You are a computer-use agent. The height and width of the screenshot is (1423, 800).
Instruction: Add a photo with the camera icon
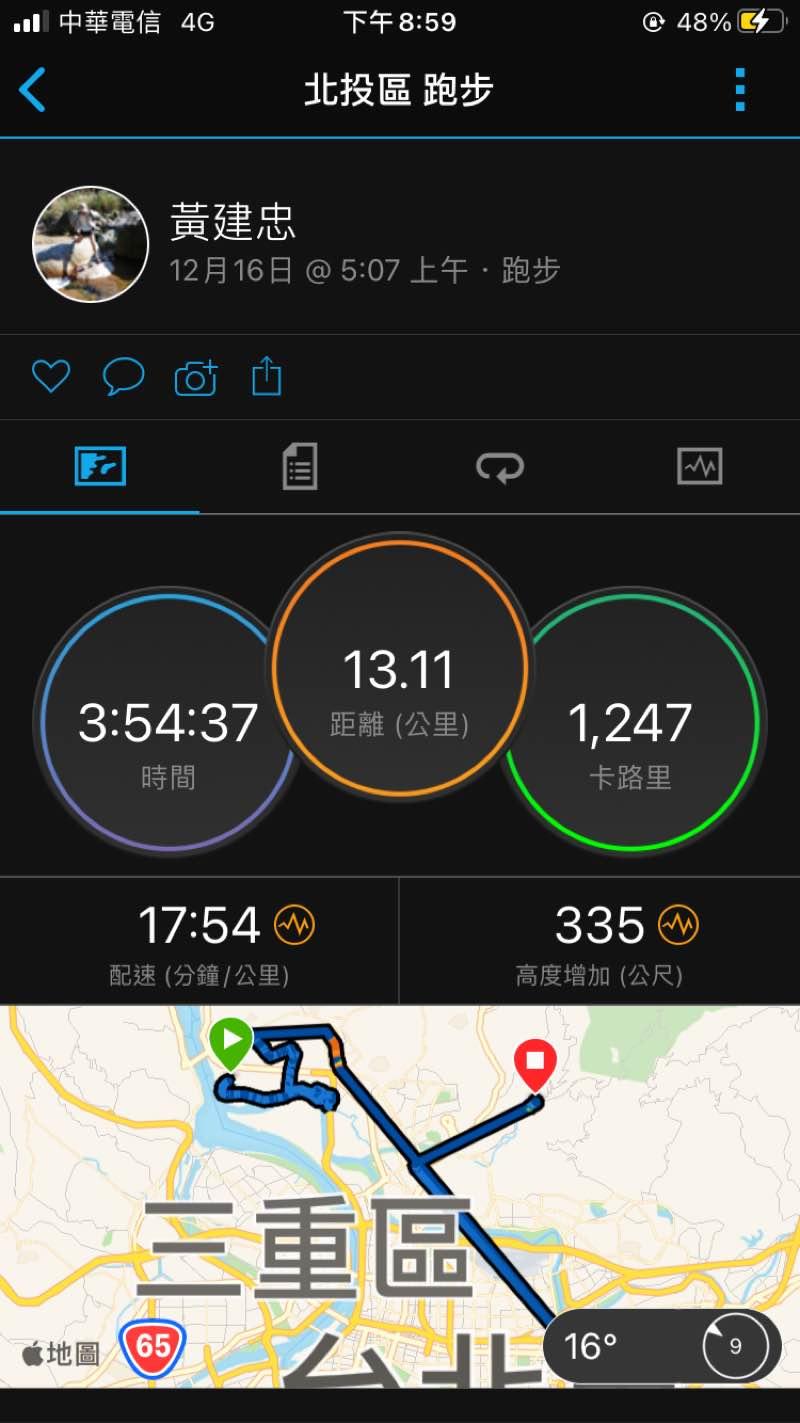pyautogui.click(x=196, y=378)
